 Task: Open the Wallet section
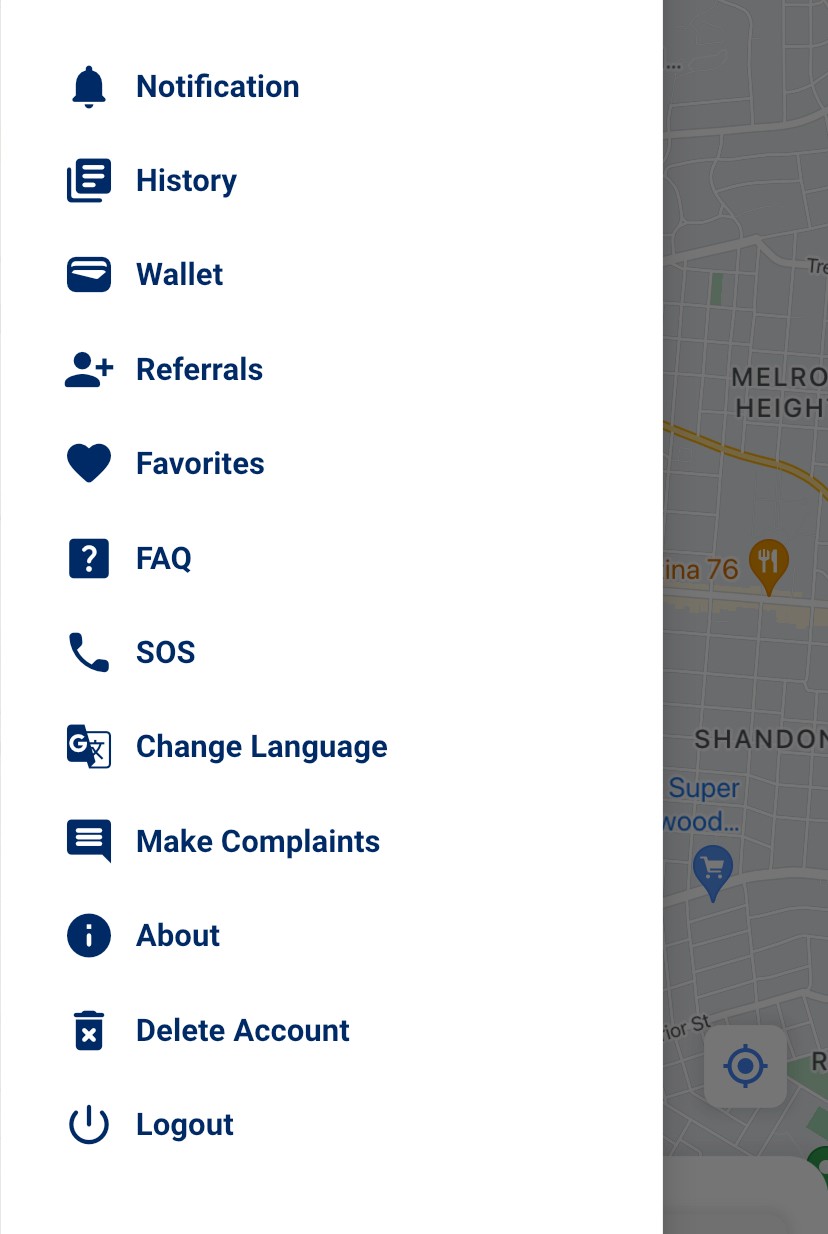click(x=179, y=275)
